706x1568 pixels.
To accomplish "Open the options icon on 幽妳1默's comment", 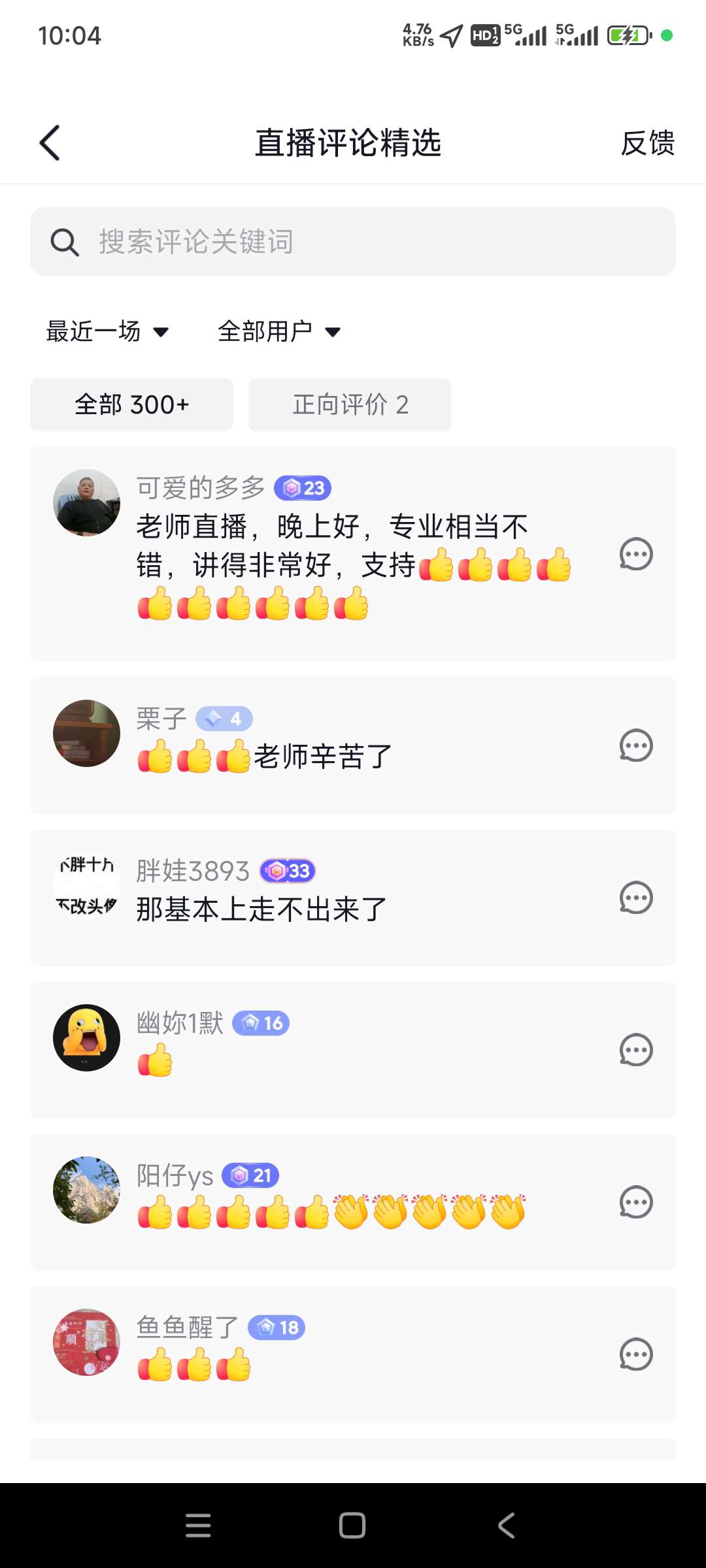I will pos(635,1050).
